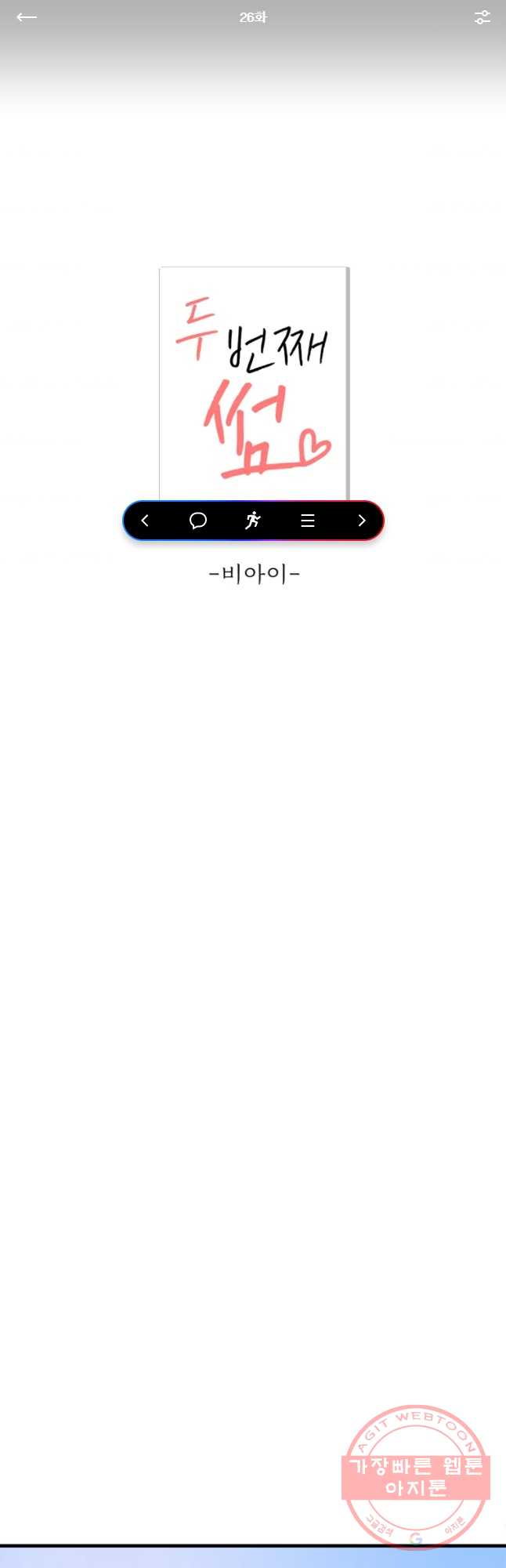Open the viewer settings sliders icon
Image resolution: width=506 pixels, height=1568 pixels.
pyautogui.click(x=482, y=17)
